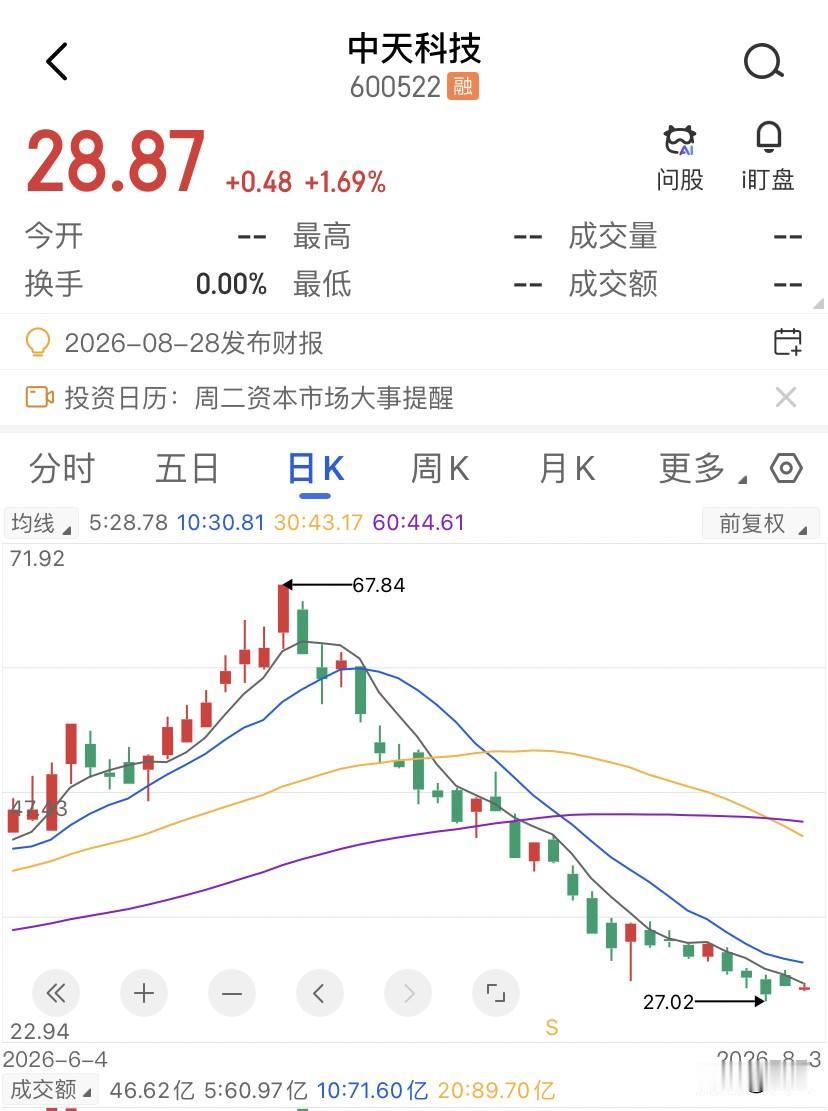Open the 盯盘 alert bell
This screenshot has width=828, height=1111.
point(769,157)
